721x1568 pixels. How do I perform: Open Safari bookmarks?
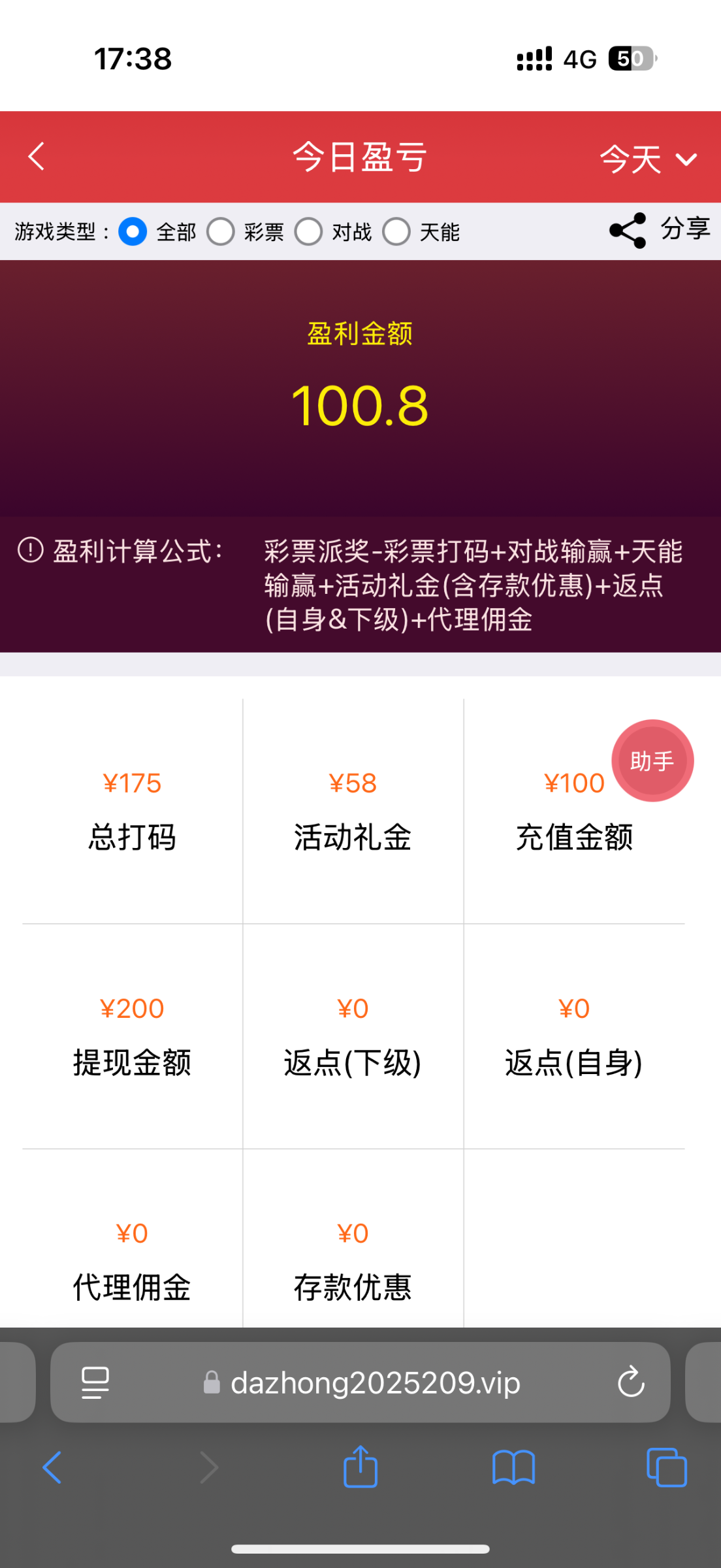pos(514,1467)
